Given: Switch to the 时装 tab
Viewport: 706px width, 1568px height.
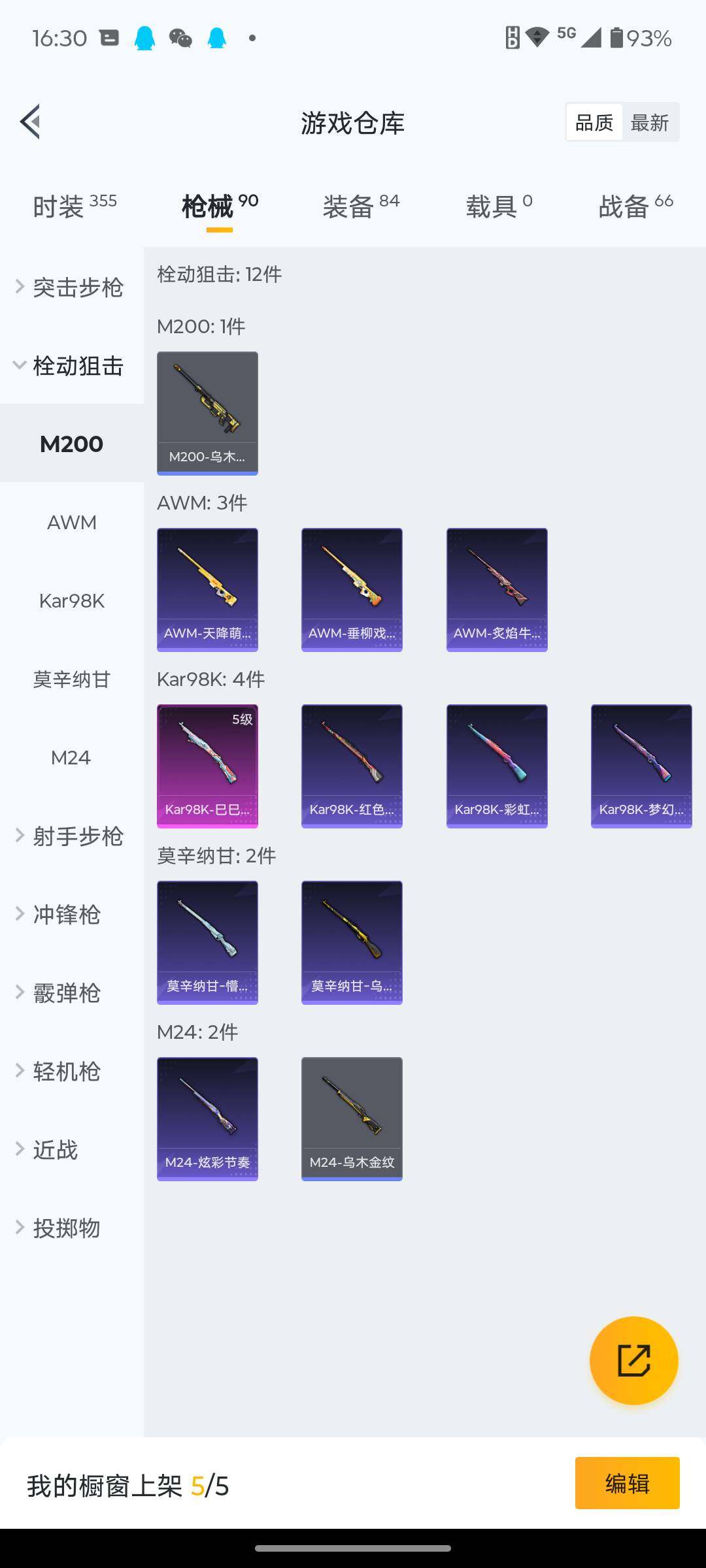Looking at the screenshot, I should [x=74, y=206].
